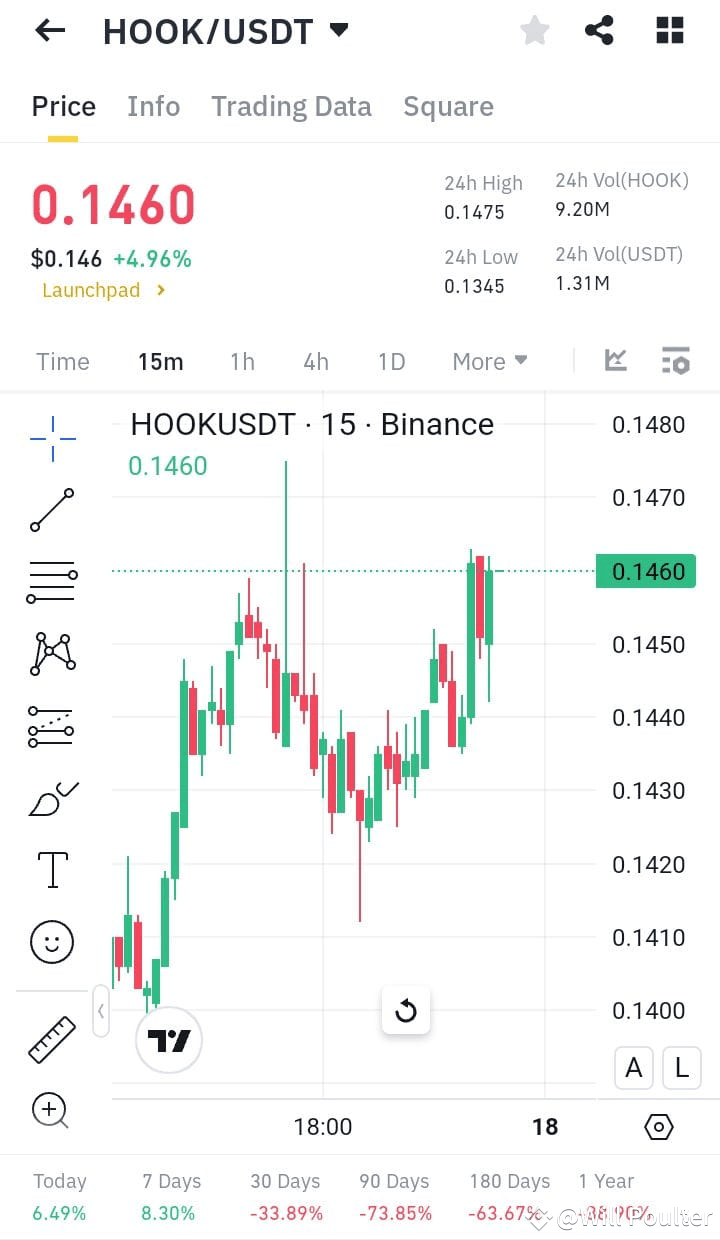Open the emoji sticker tool
The width and height of the screenshot is (720, 1240).
coord(51,942)
